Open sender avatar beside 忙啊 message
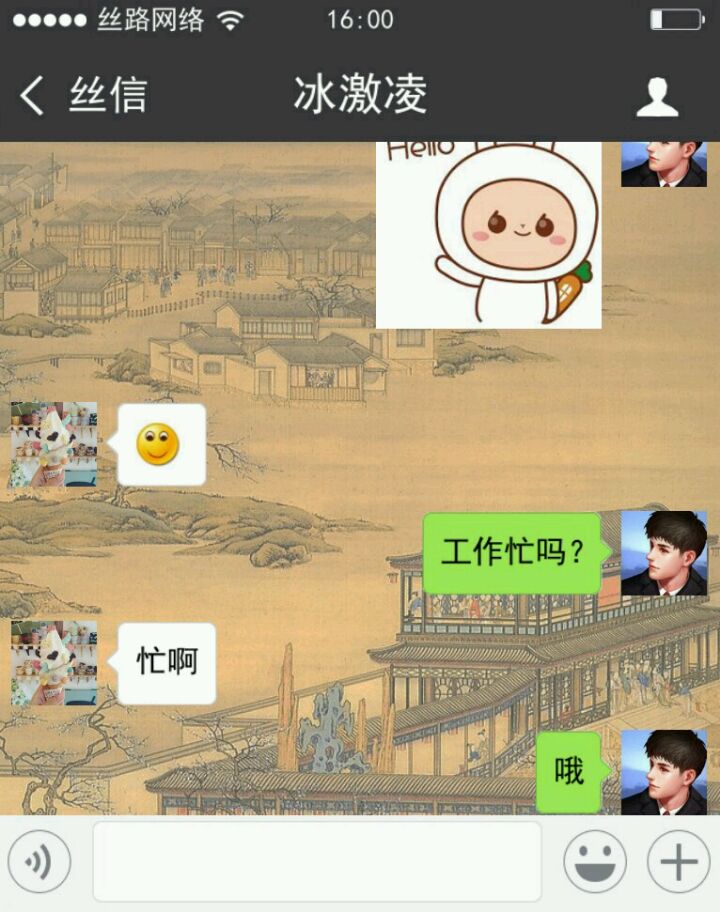The image size is (720, 912). [x=54, y=663]
